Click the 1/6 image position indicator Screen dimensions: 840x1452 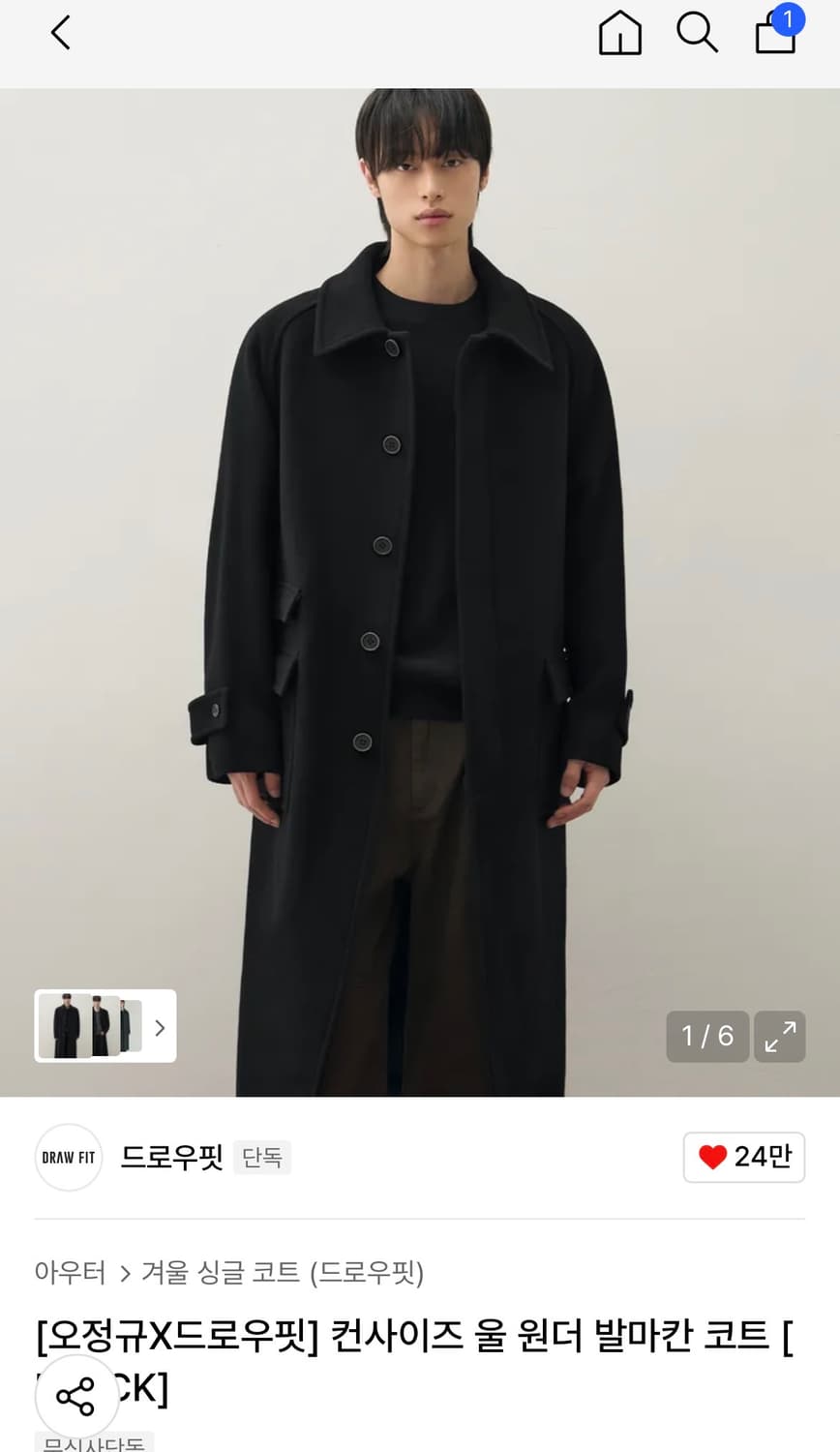tap(707, 1037)
